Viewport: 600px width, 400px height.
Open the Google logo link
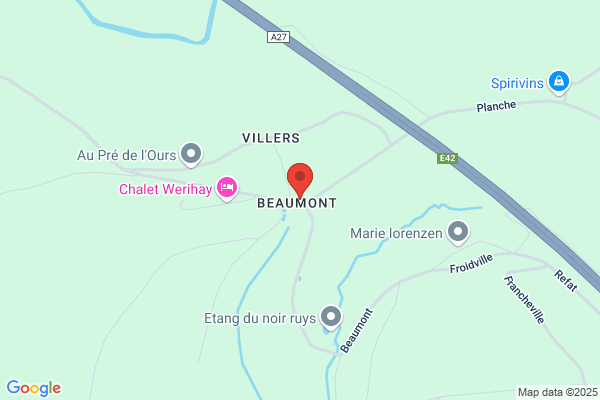tap(34, 388)
